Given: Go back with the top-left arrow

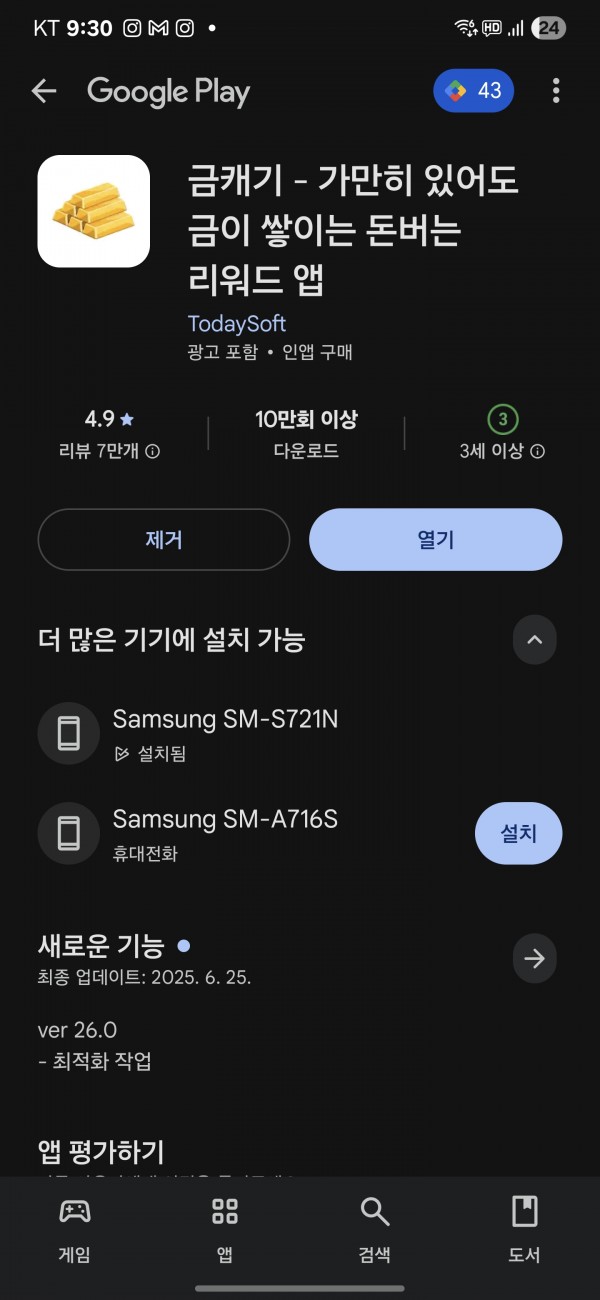Looking at the screenshot, I should pyautogui.click(x=44, y=92).
